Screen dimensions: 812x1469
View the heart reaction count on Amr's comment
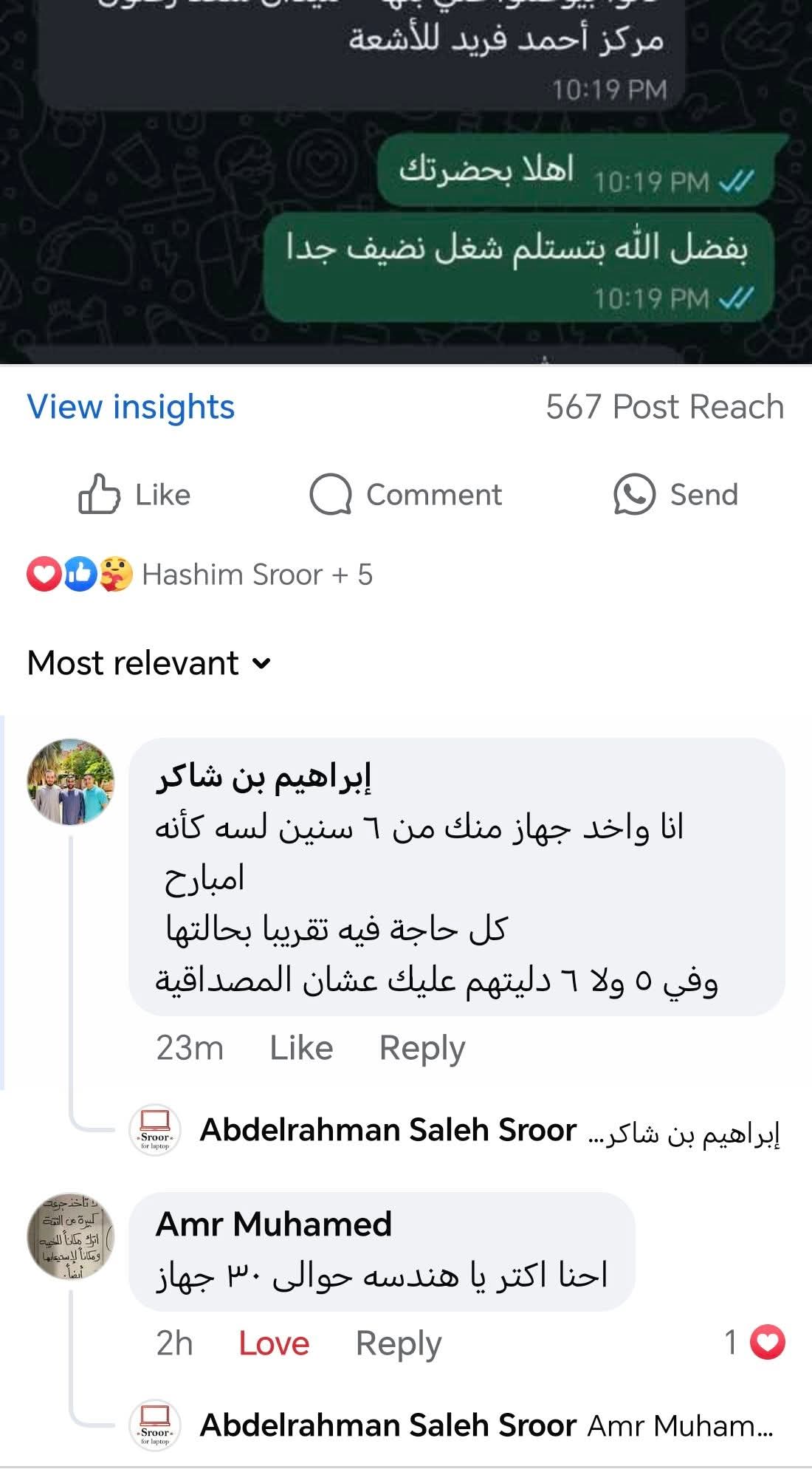pyautogui.click(x=754, y=1343)
